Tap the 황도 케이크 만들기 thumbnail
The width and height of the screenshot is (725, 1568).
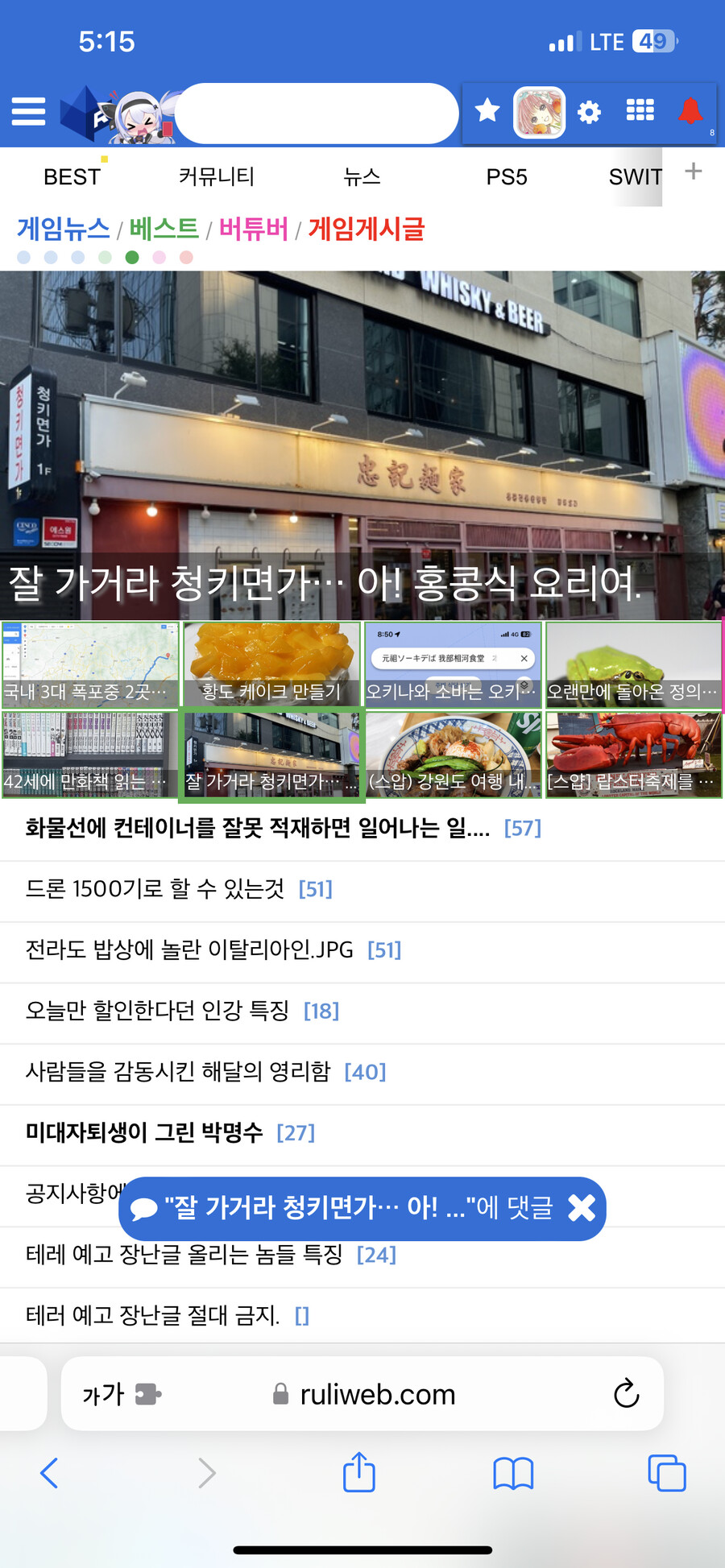271,664
